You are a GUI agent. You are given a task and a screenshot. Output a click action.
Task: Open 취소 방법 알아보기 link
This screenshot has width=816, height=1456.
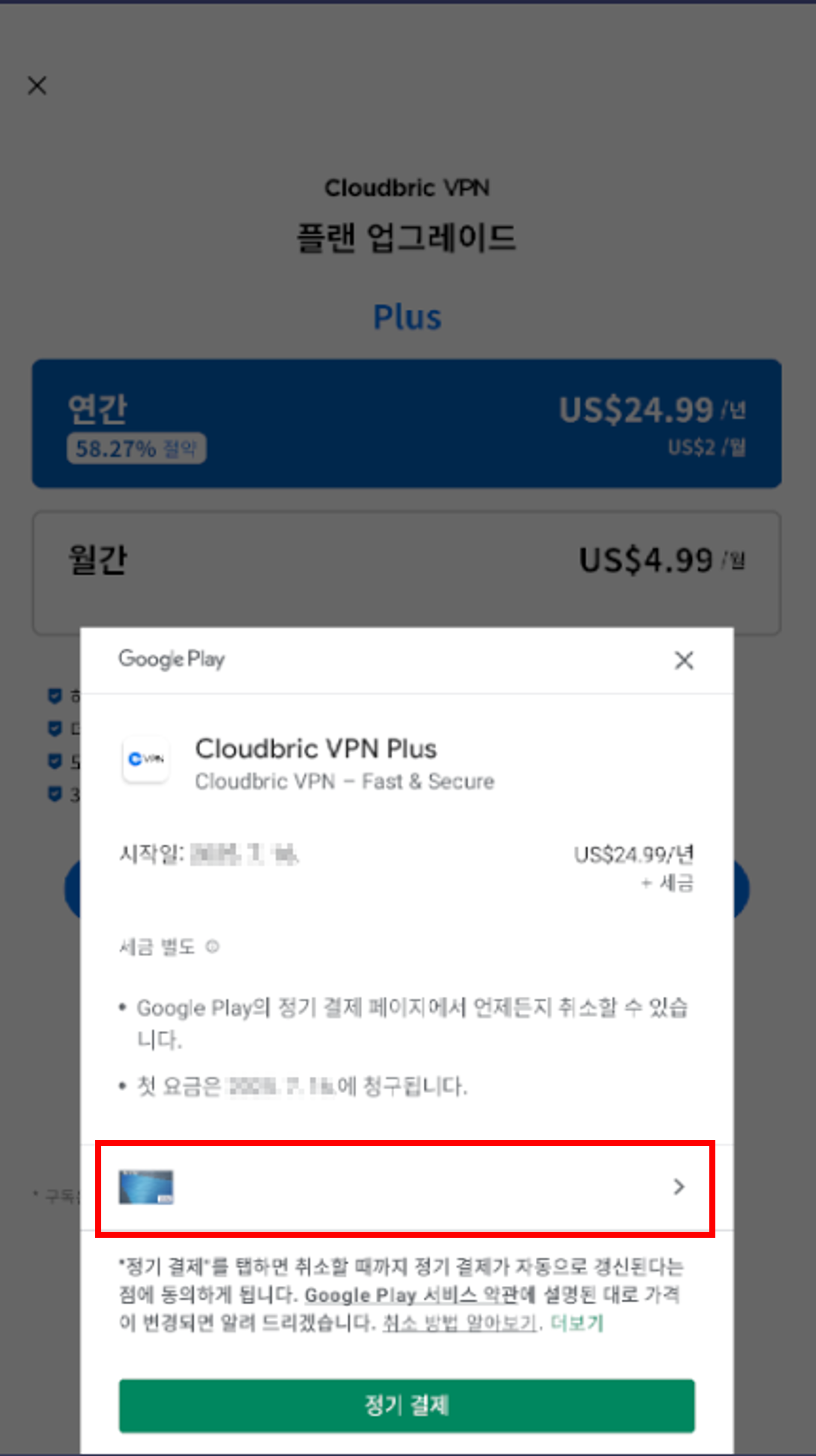(459, 1323)
